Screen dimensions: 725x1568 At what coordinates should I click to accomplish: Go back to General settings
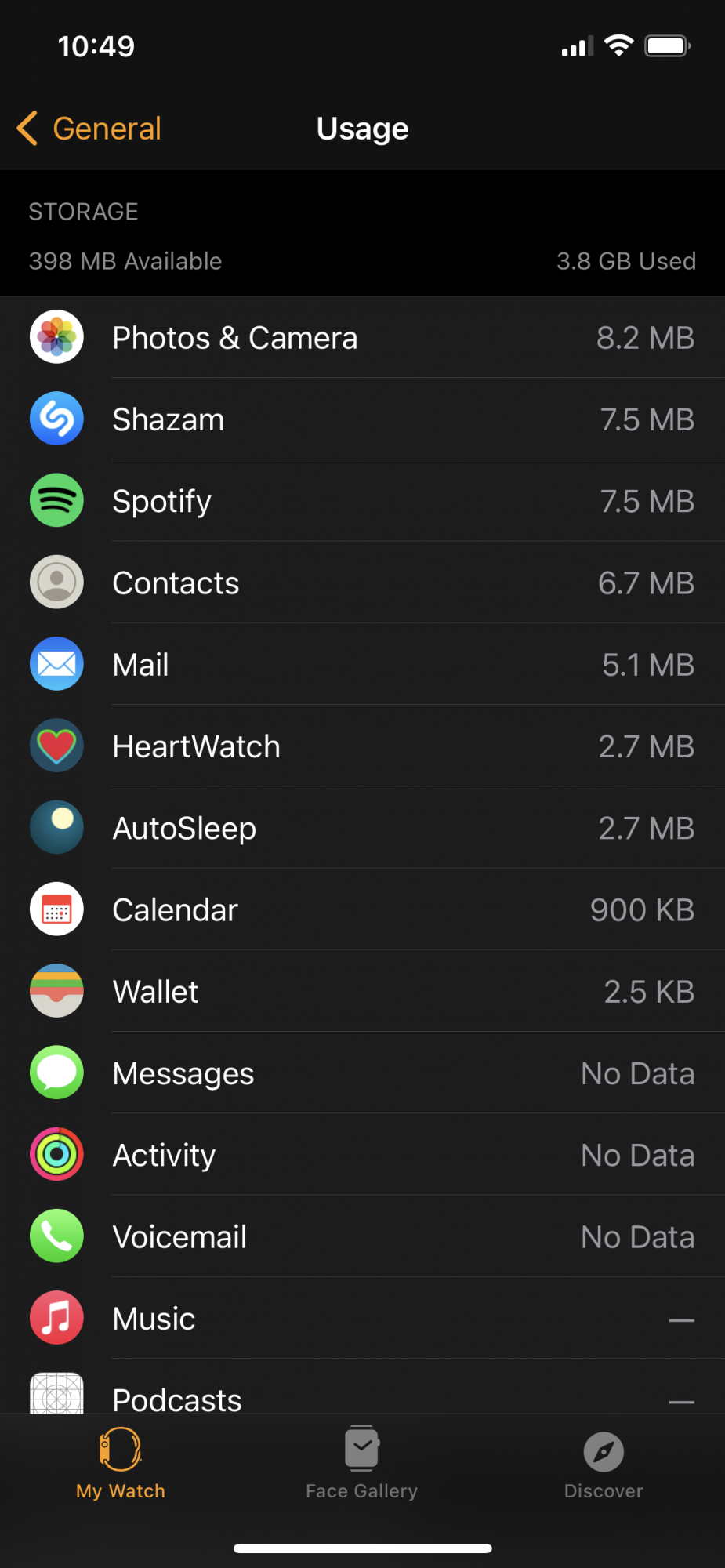pyautogui.click(x=89, y=129)
